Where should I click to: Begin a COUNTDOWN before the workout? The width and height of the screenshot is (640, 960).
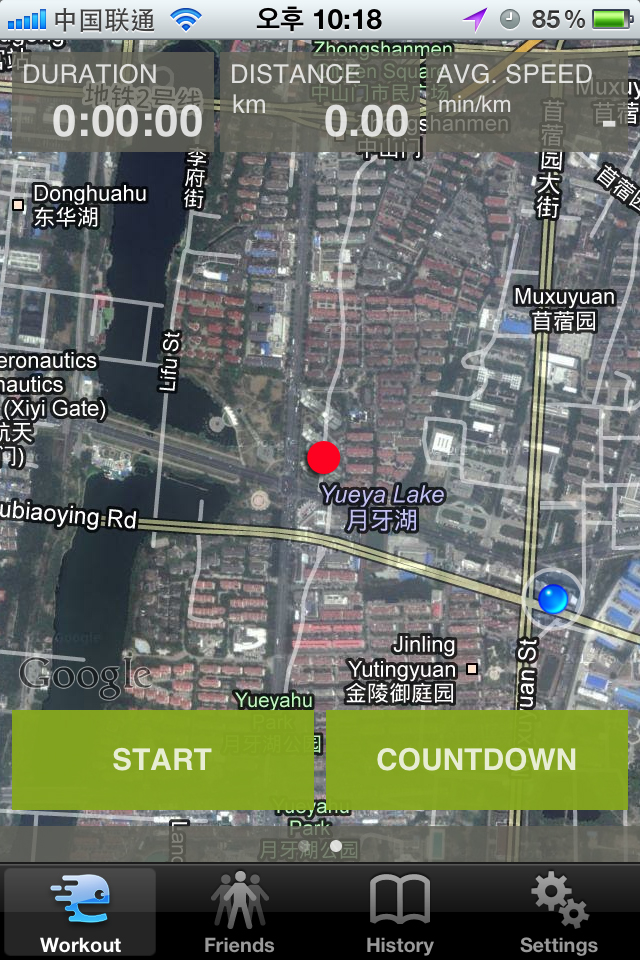coord(477,759)
